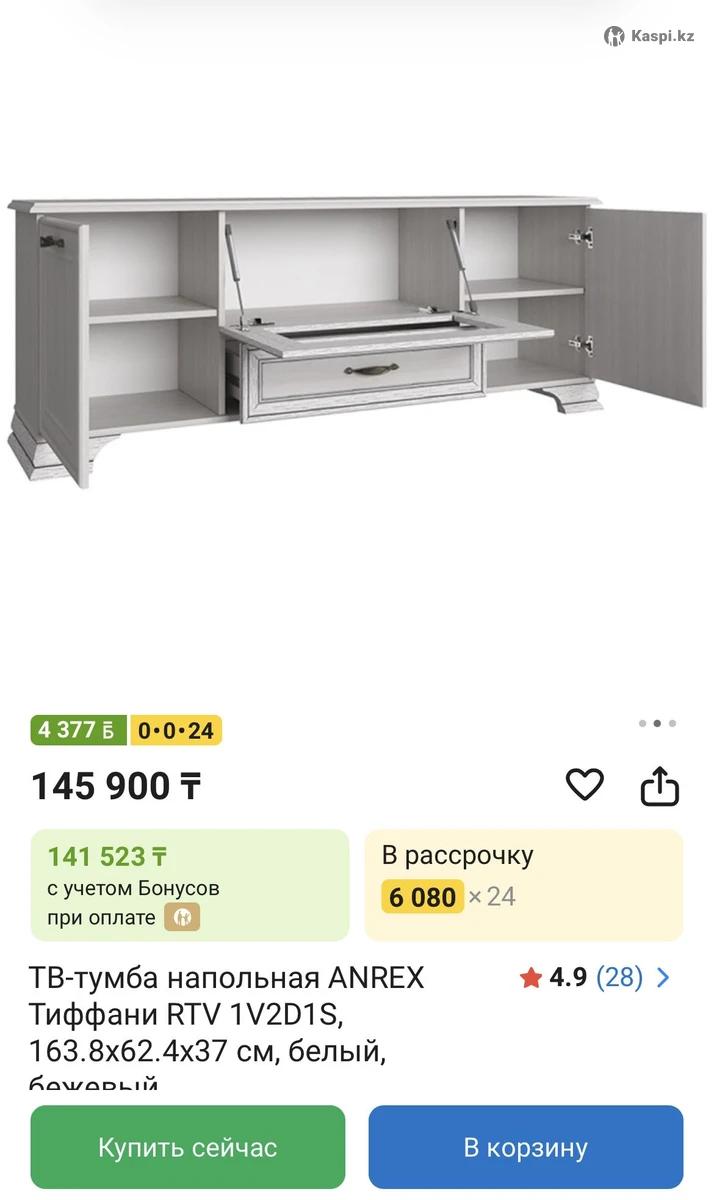Open the 4.9 rating reviews

coord(596,977)
